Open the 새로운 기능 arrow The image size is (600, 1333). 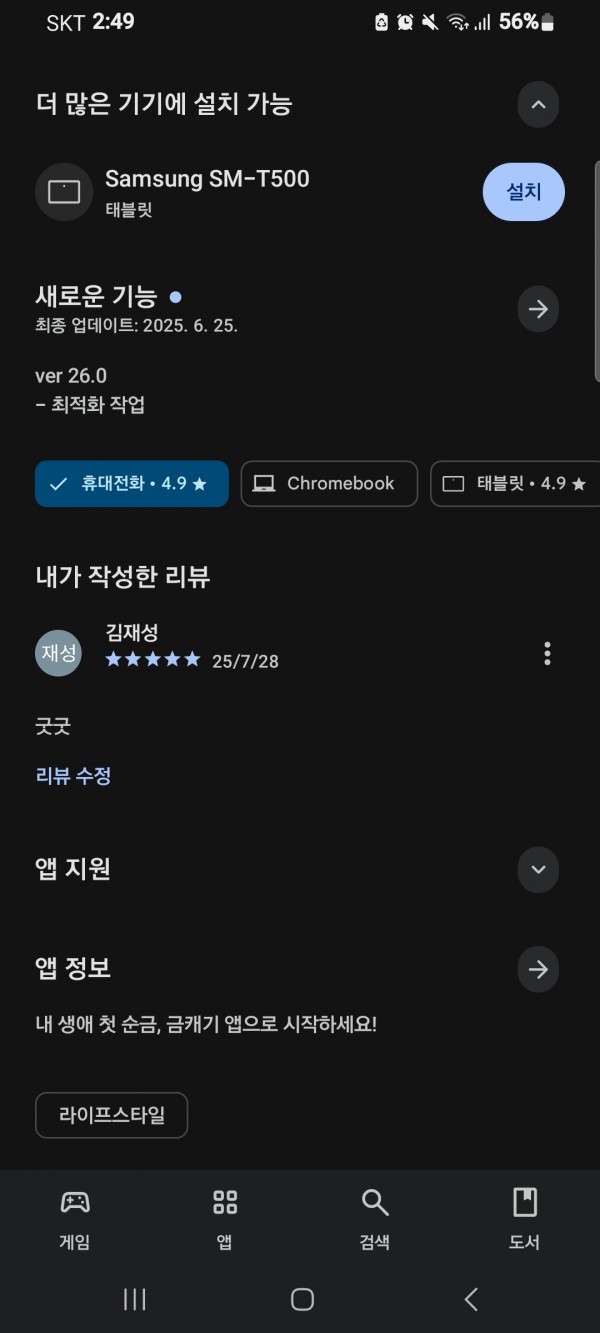[538, 309]
